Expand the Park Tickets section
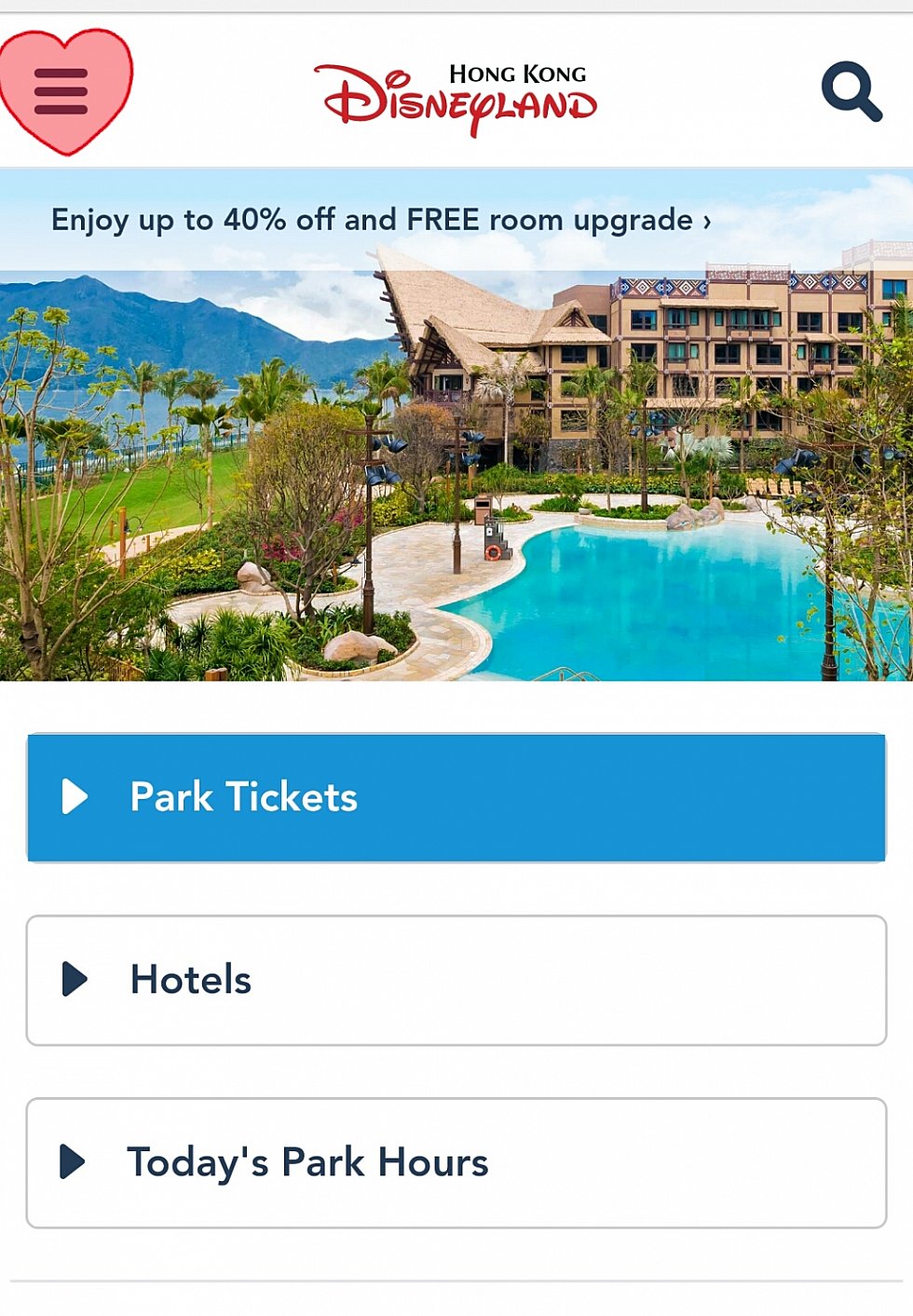The height and width of the screenshot is (1316, 913). click(x=456, y=797)
